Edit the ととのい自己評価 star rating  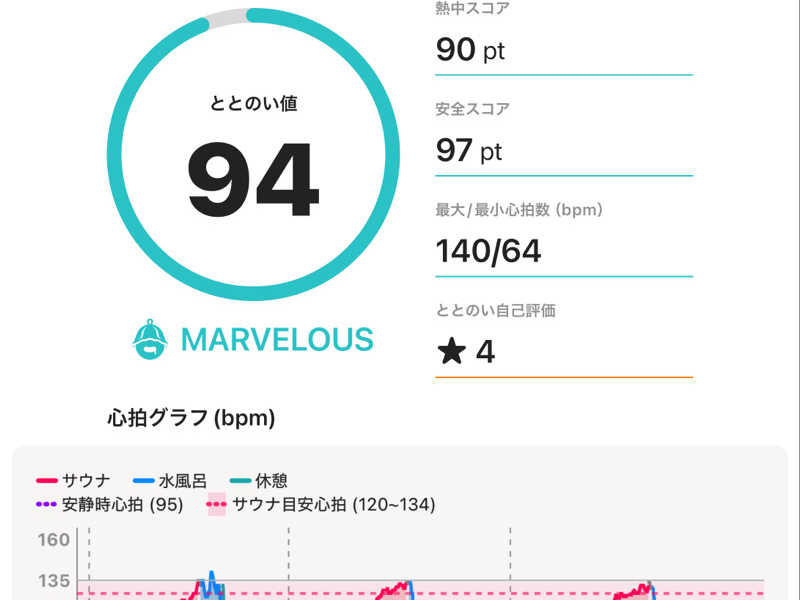466,352
